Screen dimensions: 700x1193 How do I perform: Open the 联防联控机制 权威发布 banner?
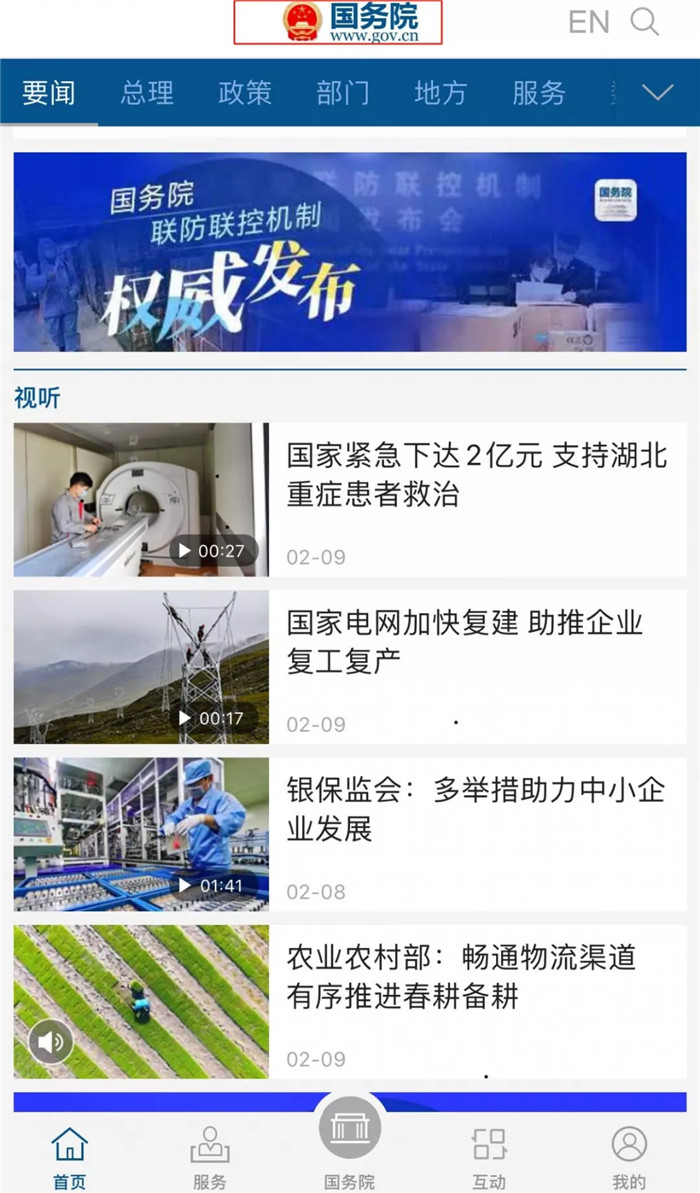coord(350,252)
